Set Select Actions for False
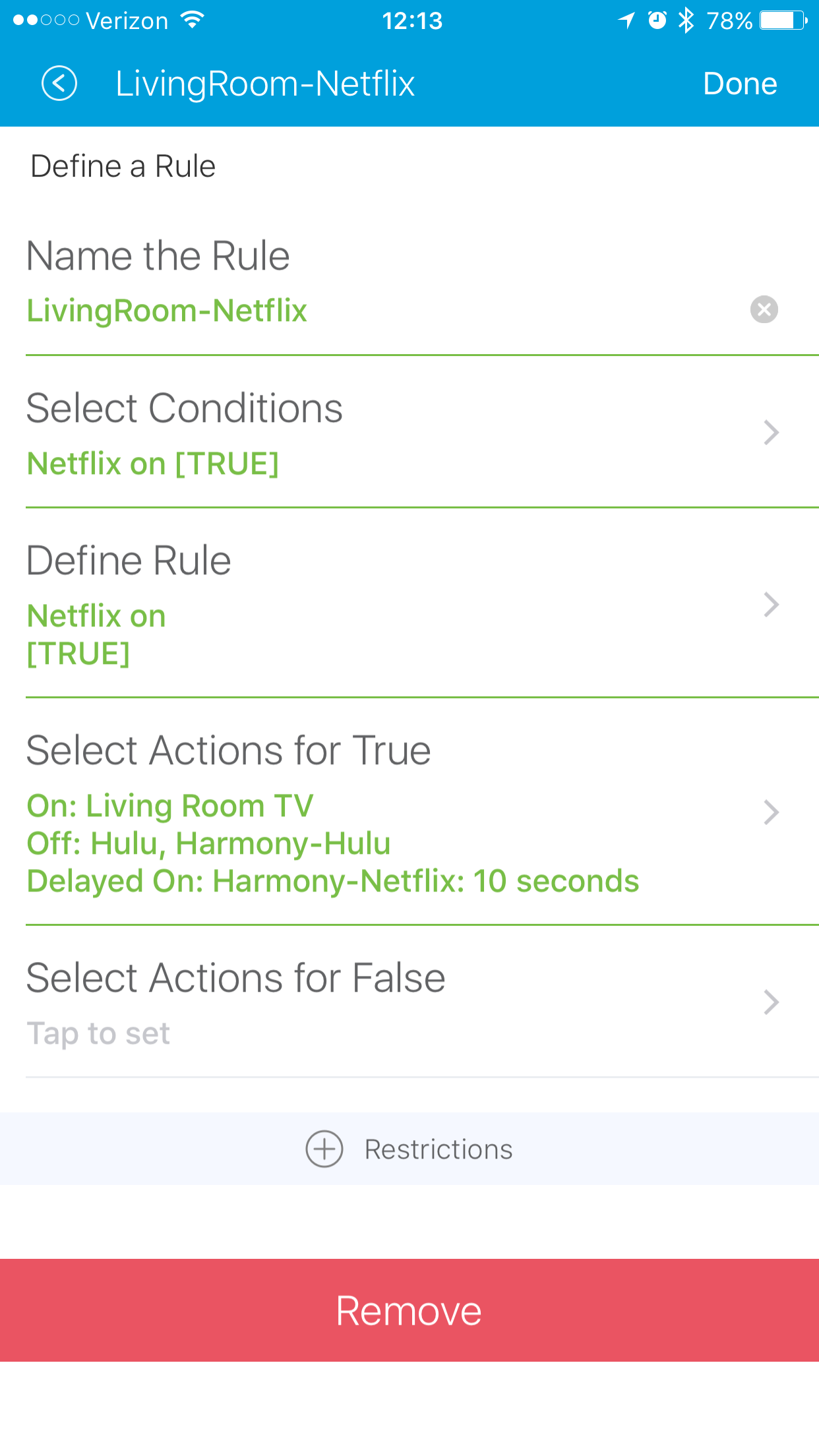The width and height of the screenshot is (819, 1456). (x=409, y=1003)
